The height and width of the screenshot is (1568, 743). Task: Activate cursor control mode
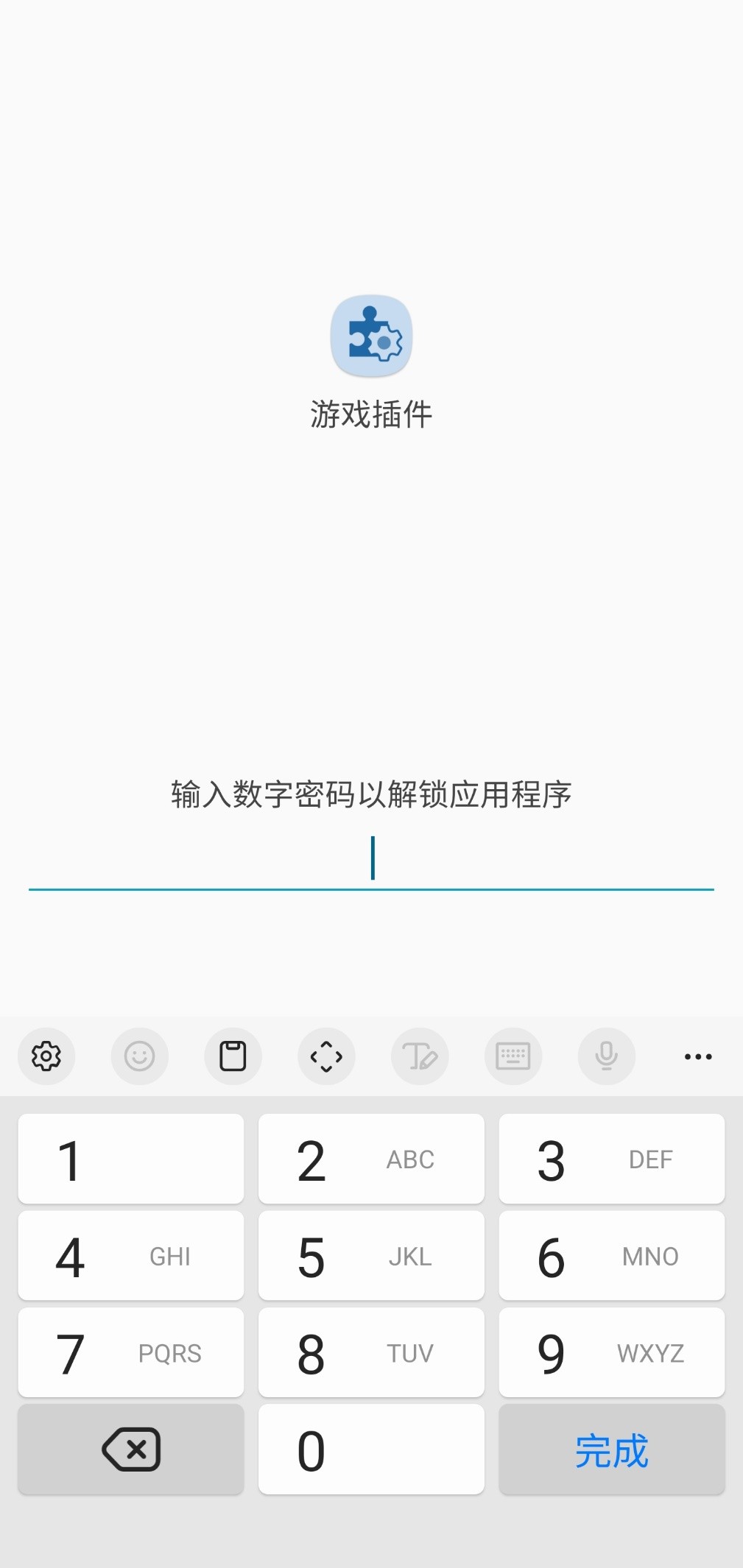pos(326,1056)
